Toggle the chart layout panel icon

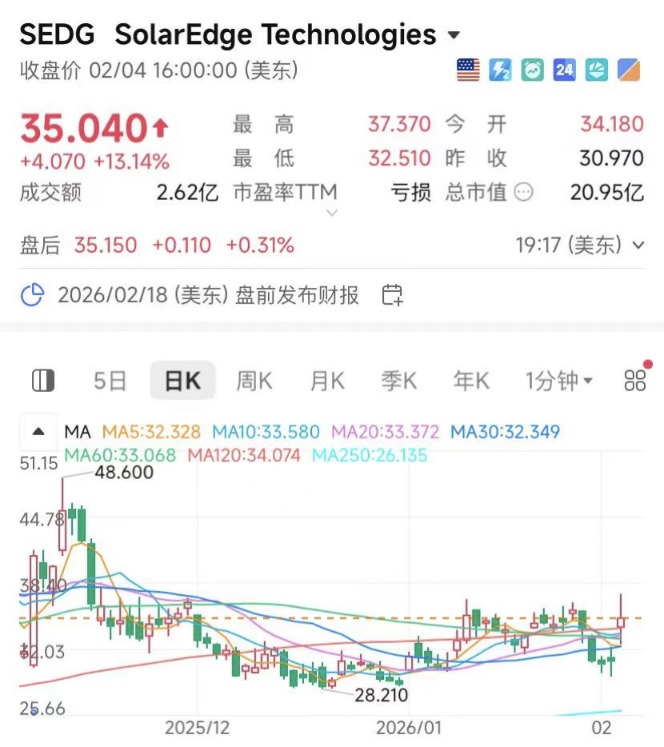[x=43, y=381]
